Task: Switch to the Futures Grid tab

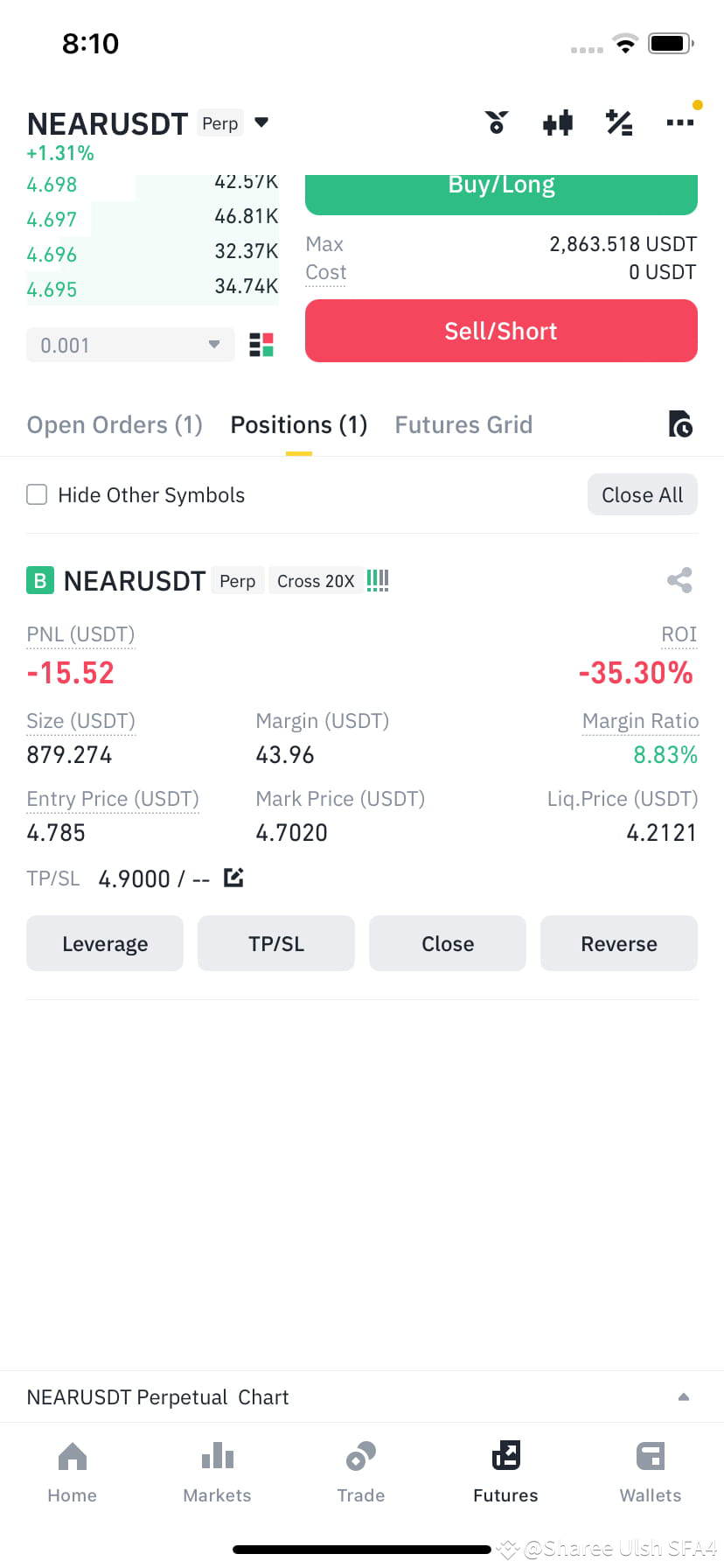Action: pos(463,424)
